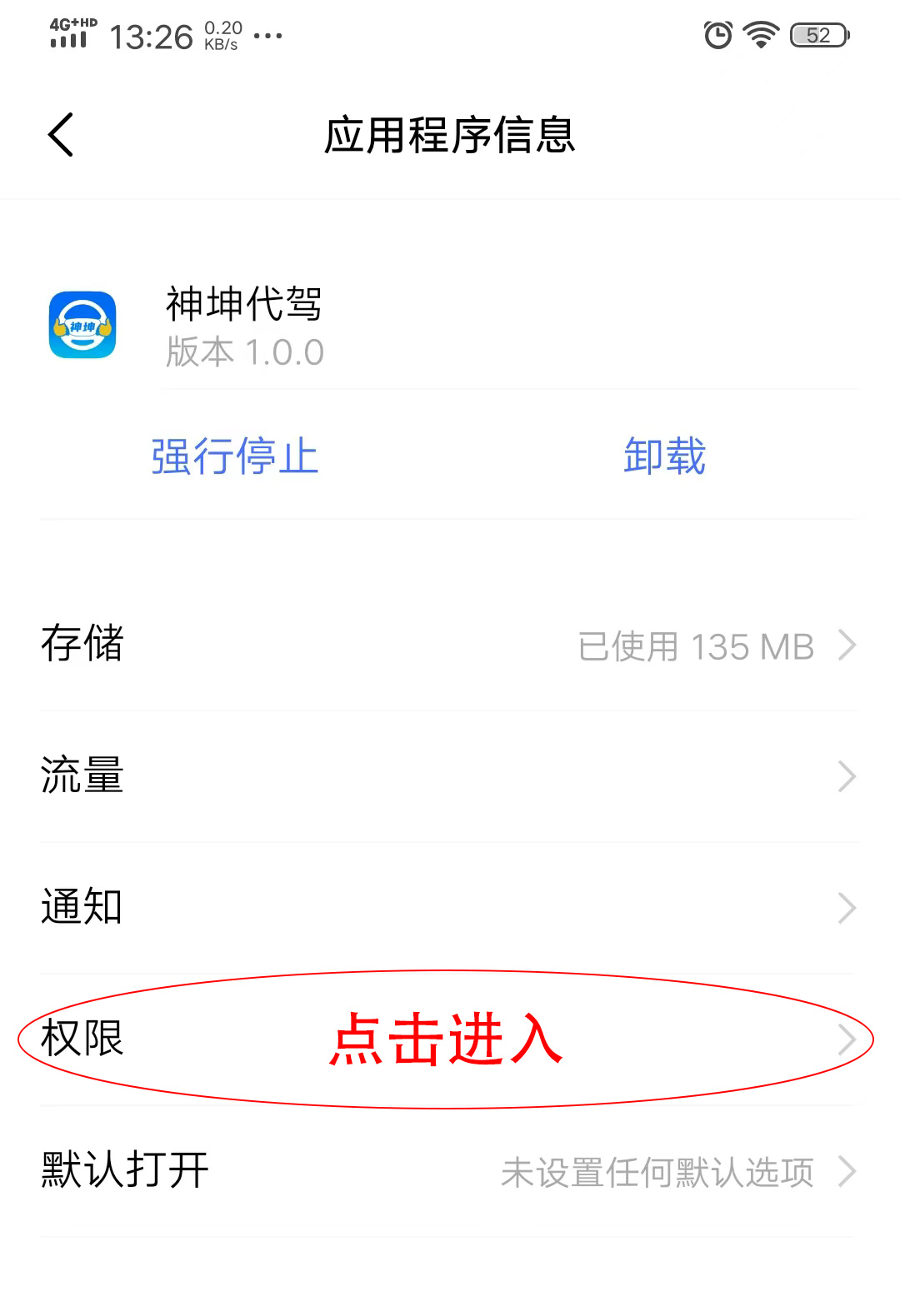Open 通知 notification settings

coord(448,908)
